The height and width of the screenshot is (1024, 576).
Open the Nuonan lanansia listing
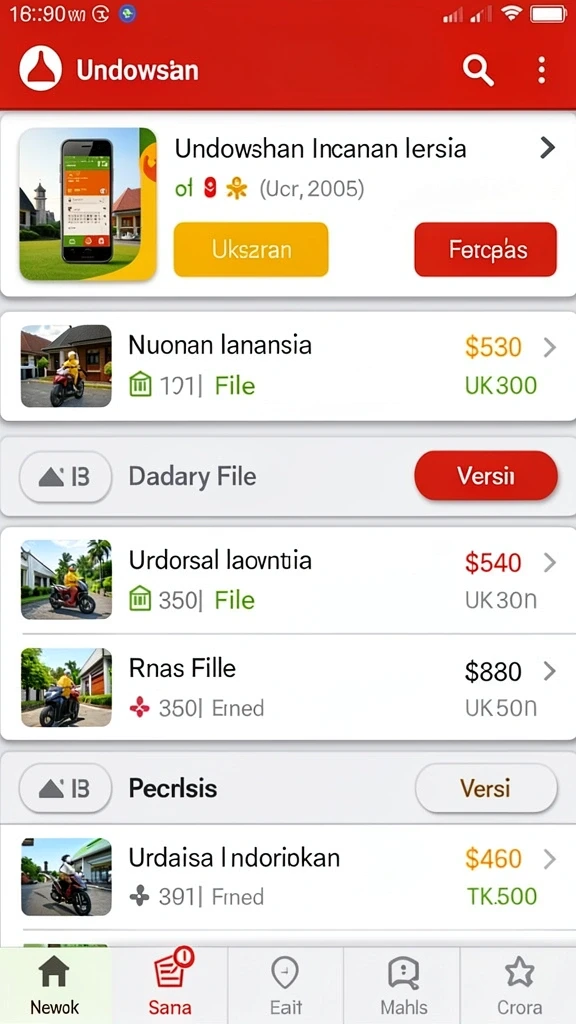point(288,366)
